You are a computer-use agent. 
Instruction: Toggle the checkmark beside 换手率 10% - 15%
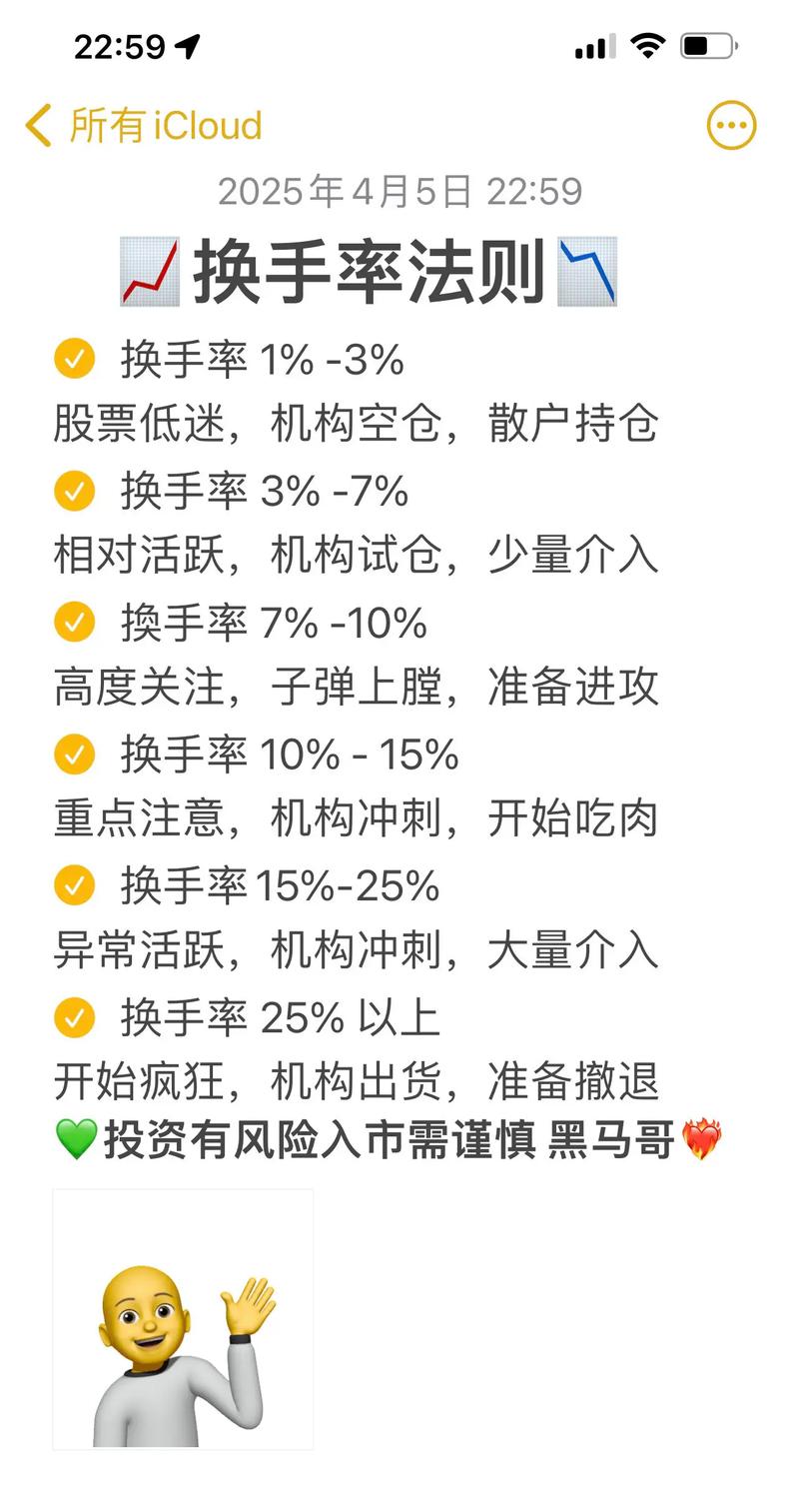coord(74,754)
